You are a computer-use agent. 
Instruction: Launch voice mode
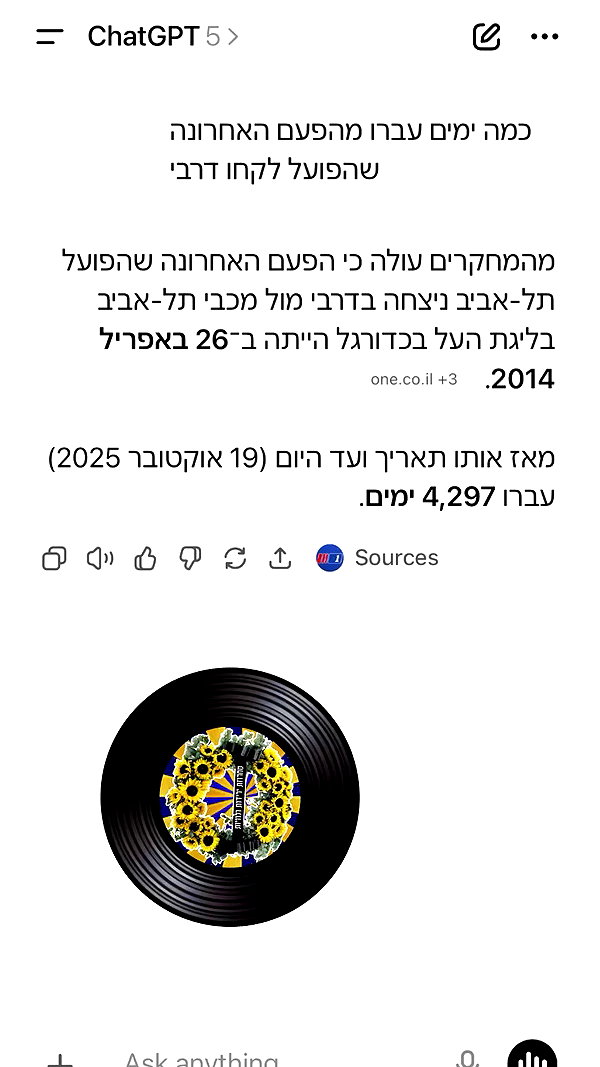click(532, 1054)
